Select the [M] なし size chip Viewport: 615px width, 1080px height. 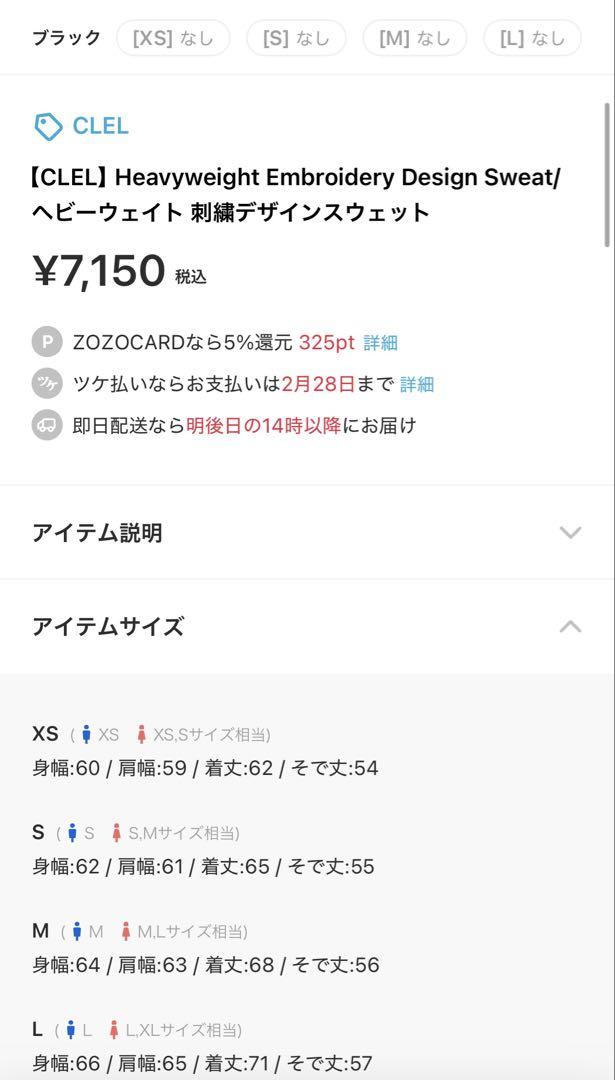415,38
